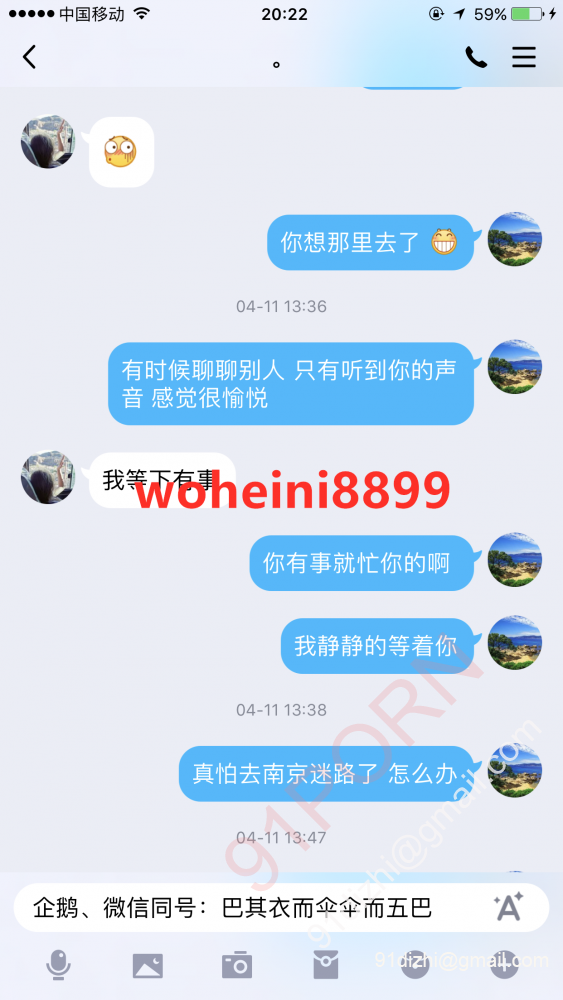Open the red packet option

point(326,965)
